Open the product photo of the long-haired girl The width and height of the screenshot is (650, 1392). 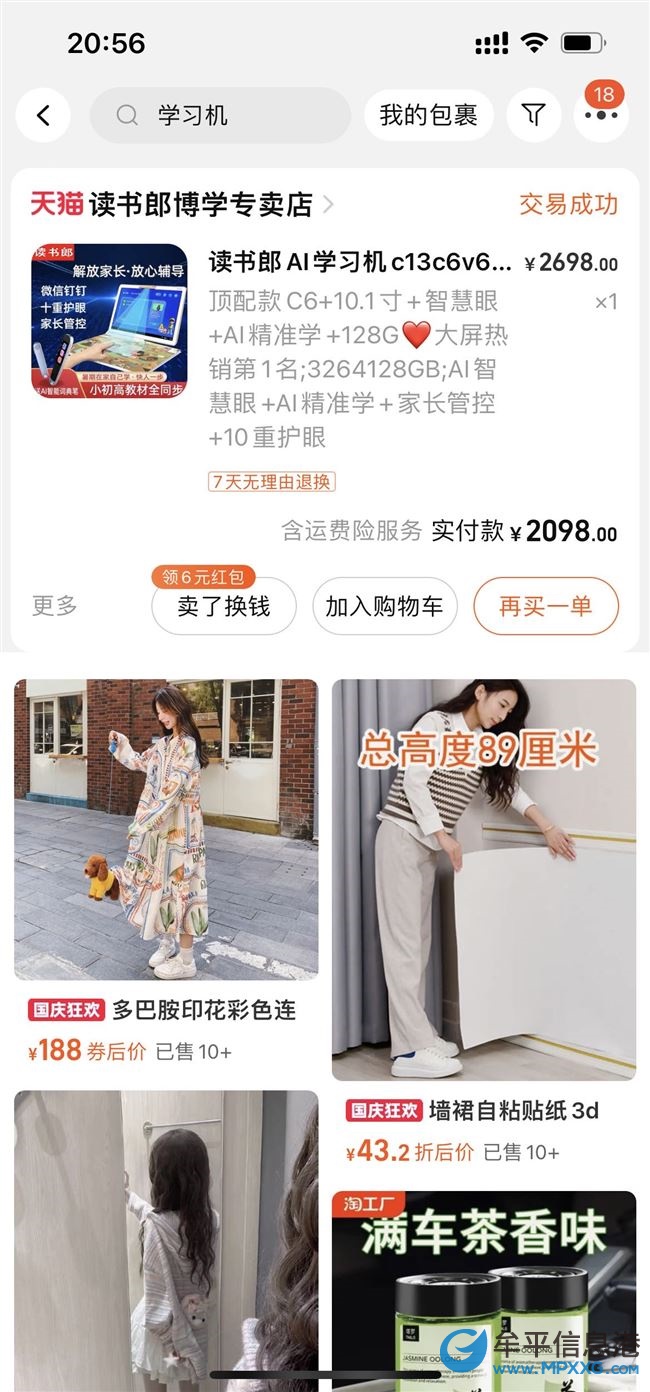click(166, 1240)
